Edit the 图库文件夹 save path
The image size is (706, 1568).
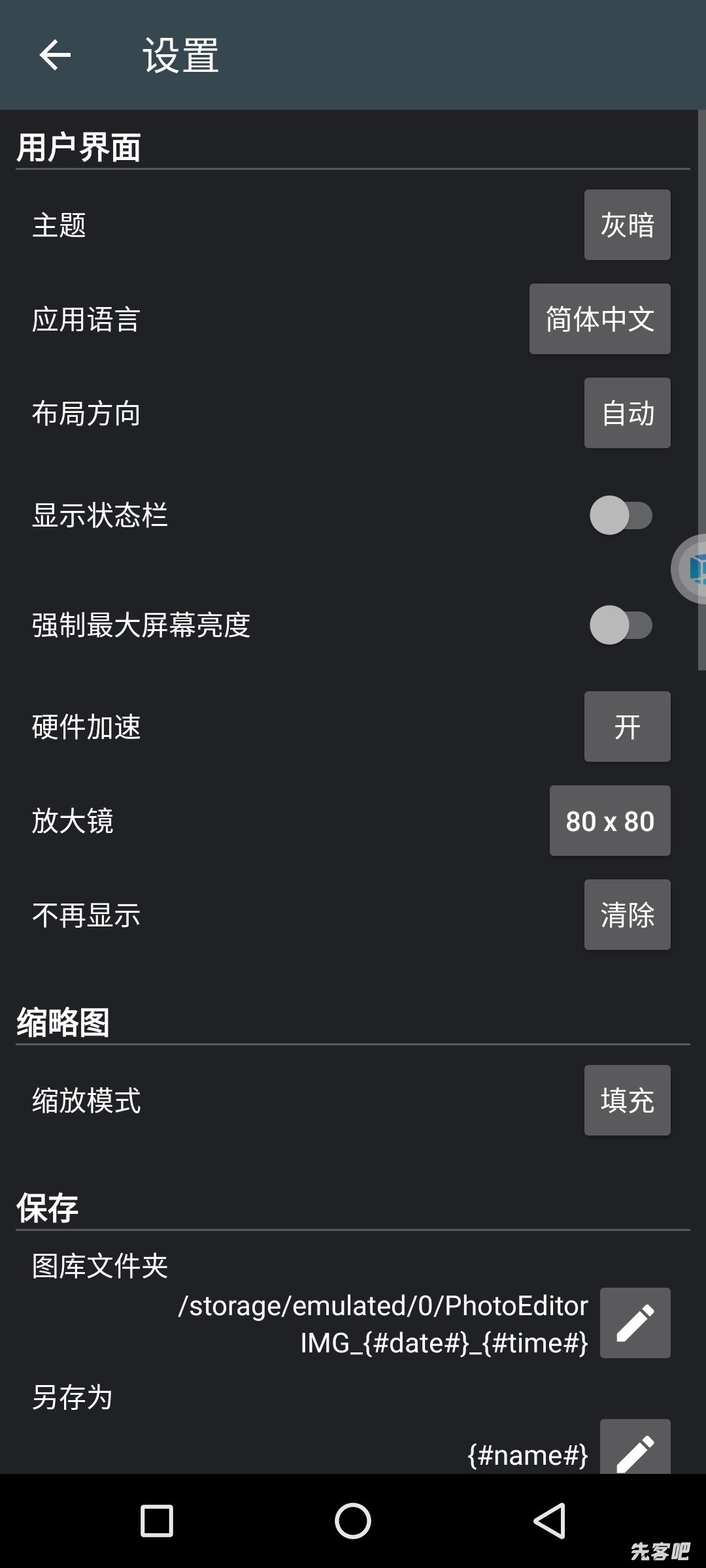pos(635,1323)
